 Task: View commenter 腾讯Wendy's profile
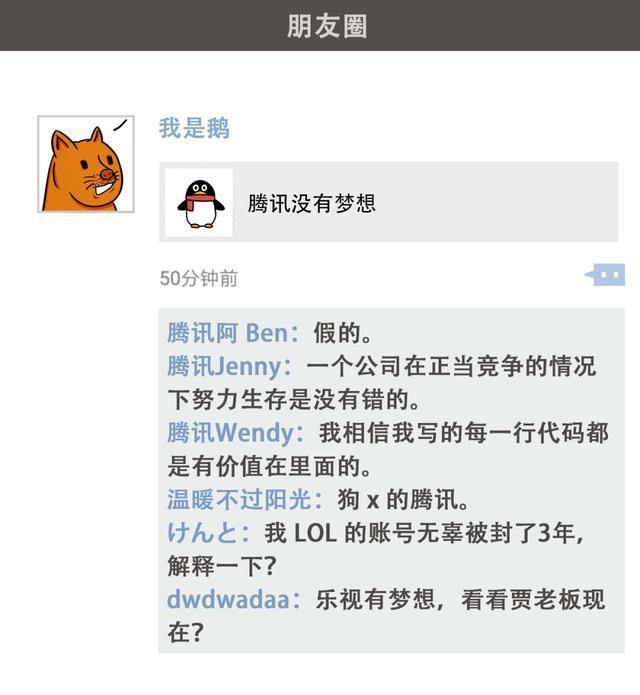(x=235, y=433)
